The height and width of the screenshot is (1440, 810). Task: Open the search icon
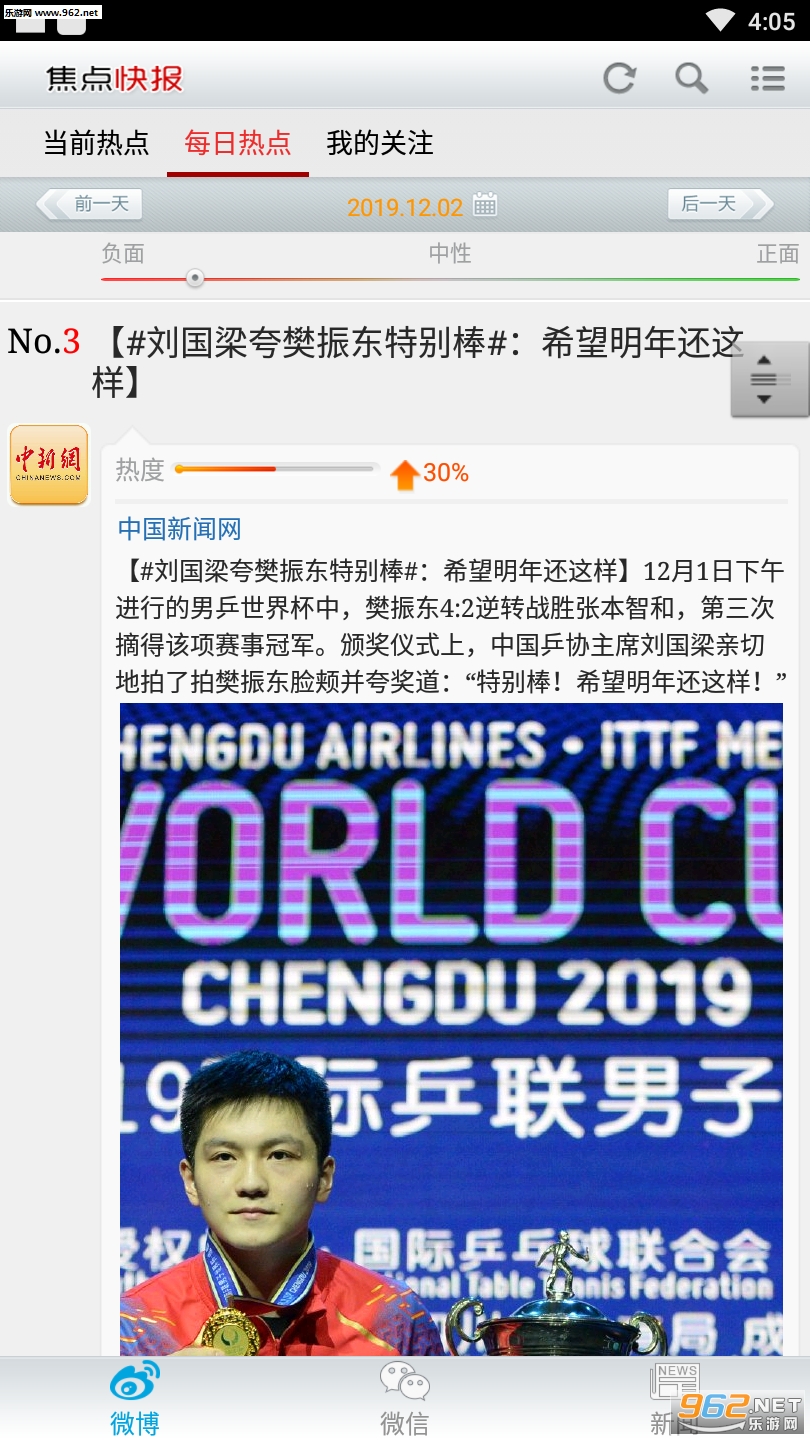(691, 78)
